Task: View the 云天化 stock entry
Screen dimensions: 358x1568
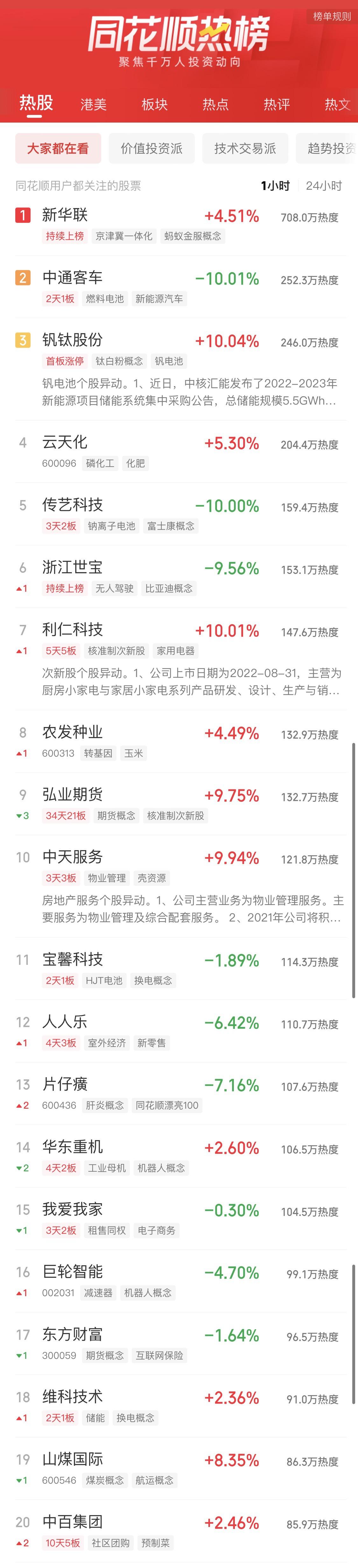Action: [65, 442]
